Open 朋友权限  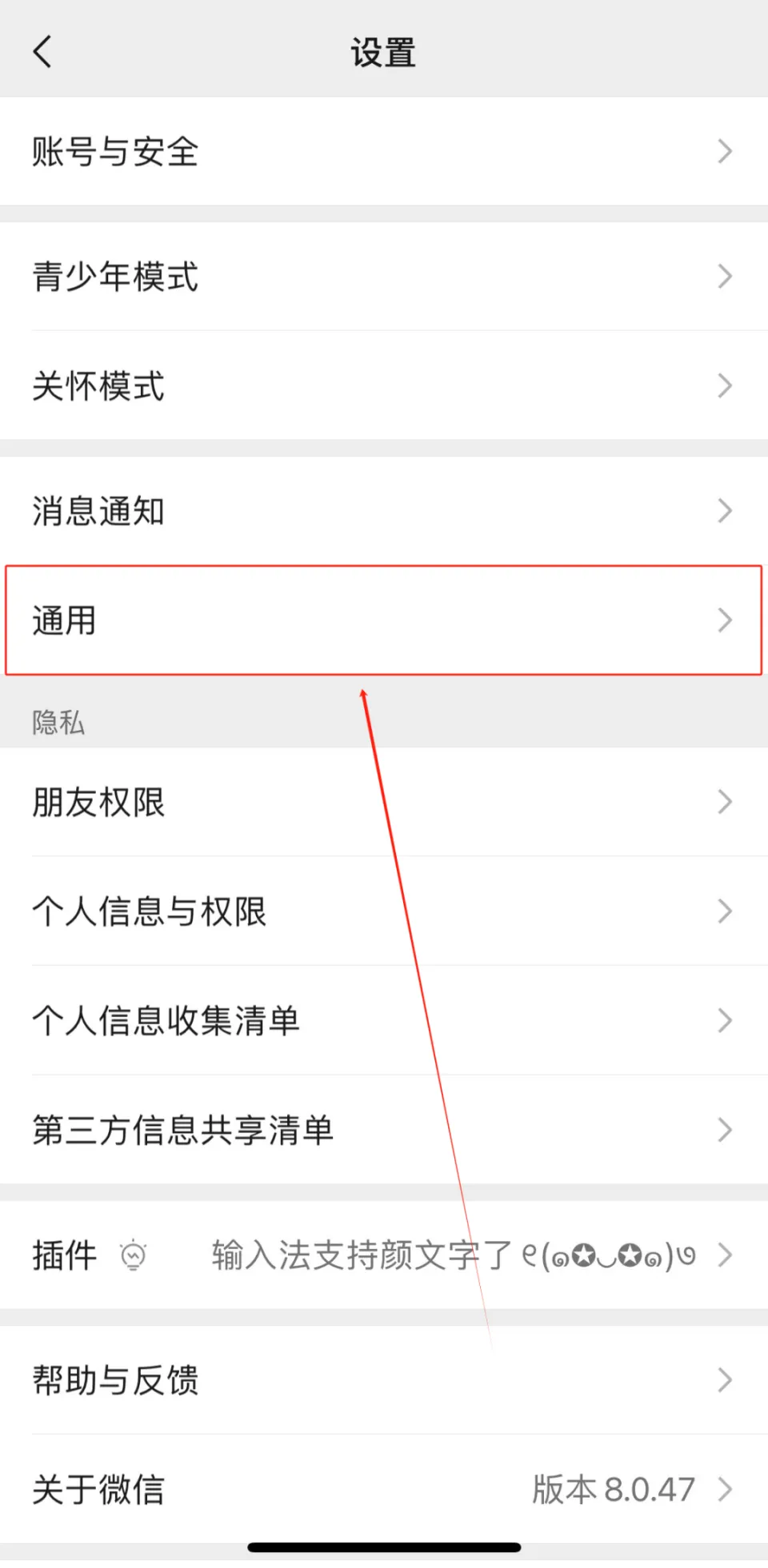384,802
